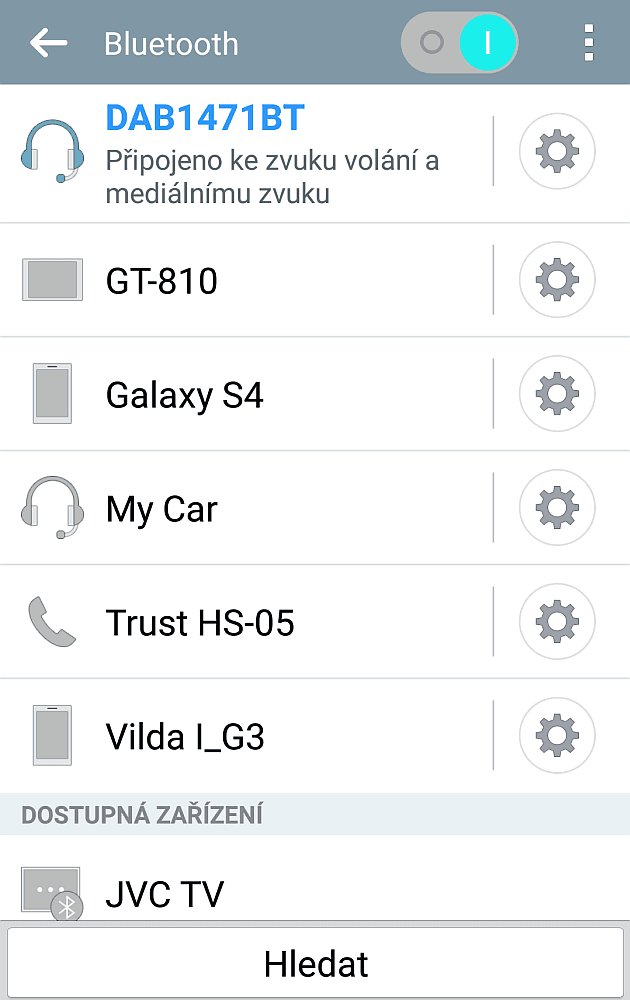Open settings gear for GT-810
Screen dimensions: 630x1000
click(x=557, y=281)
